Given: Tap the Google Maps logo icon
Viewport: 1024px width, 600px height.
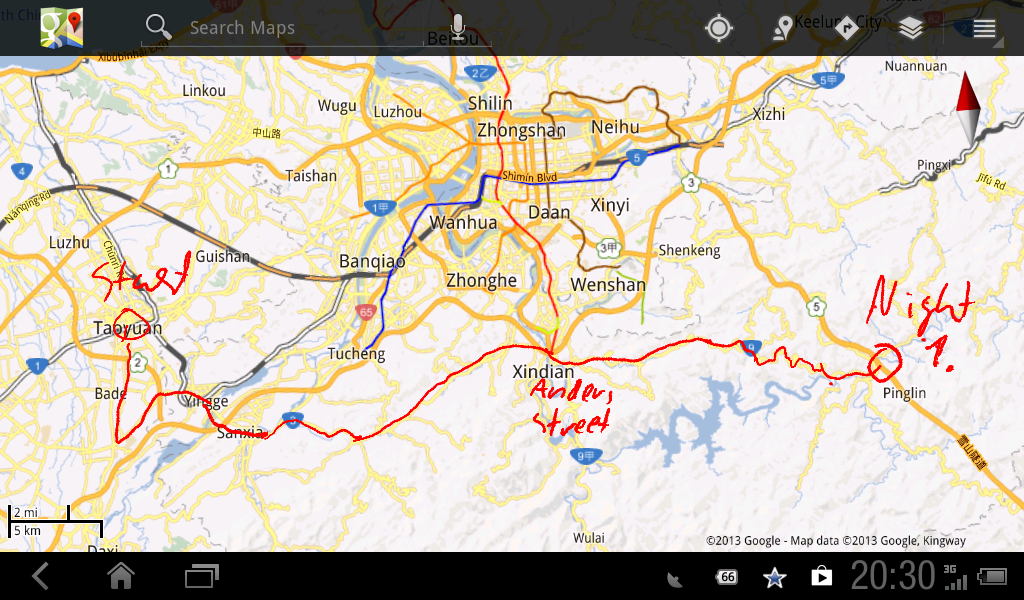Looking at the screenshot, I should [x=62, y=27].
